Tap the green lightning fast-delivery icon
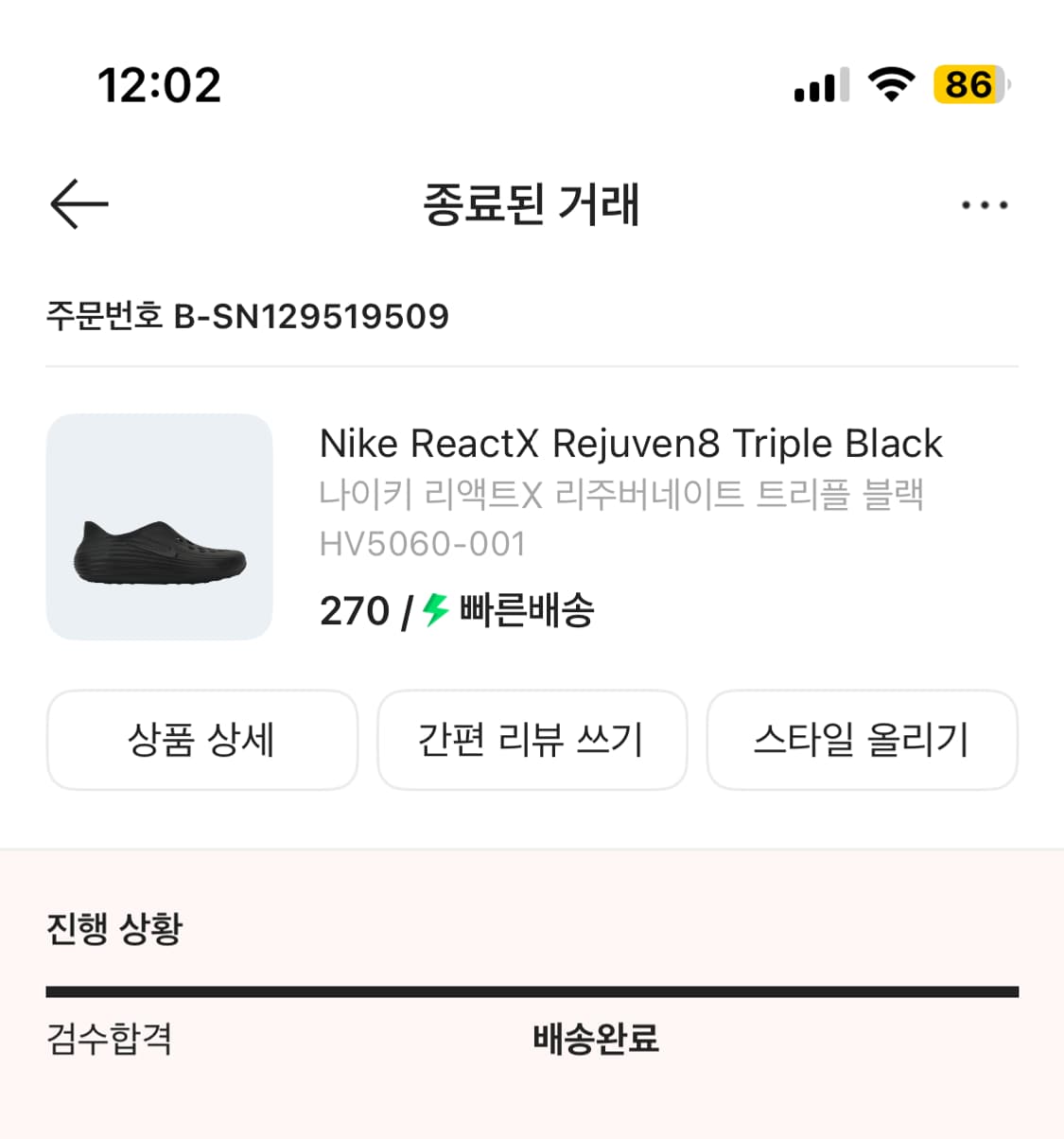The width and height of the screenshot is (1064, 1139). coord(433,612)
